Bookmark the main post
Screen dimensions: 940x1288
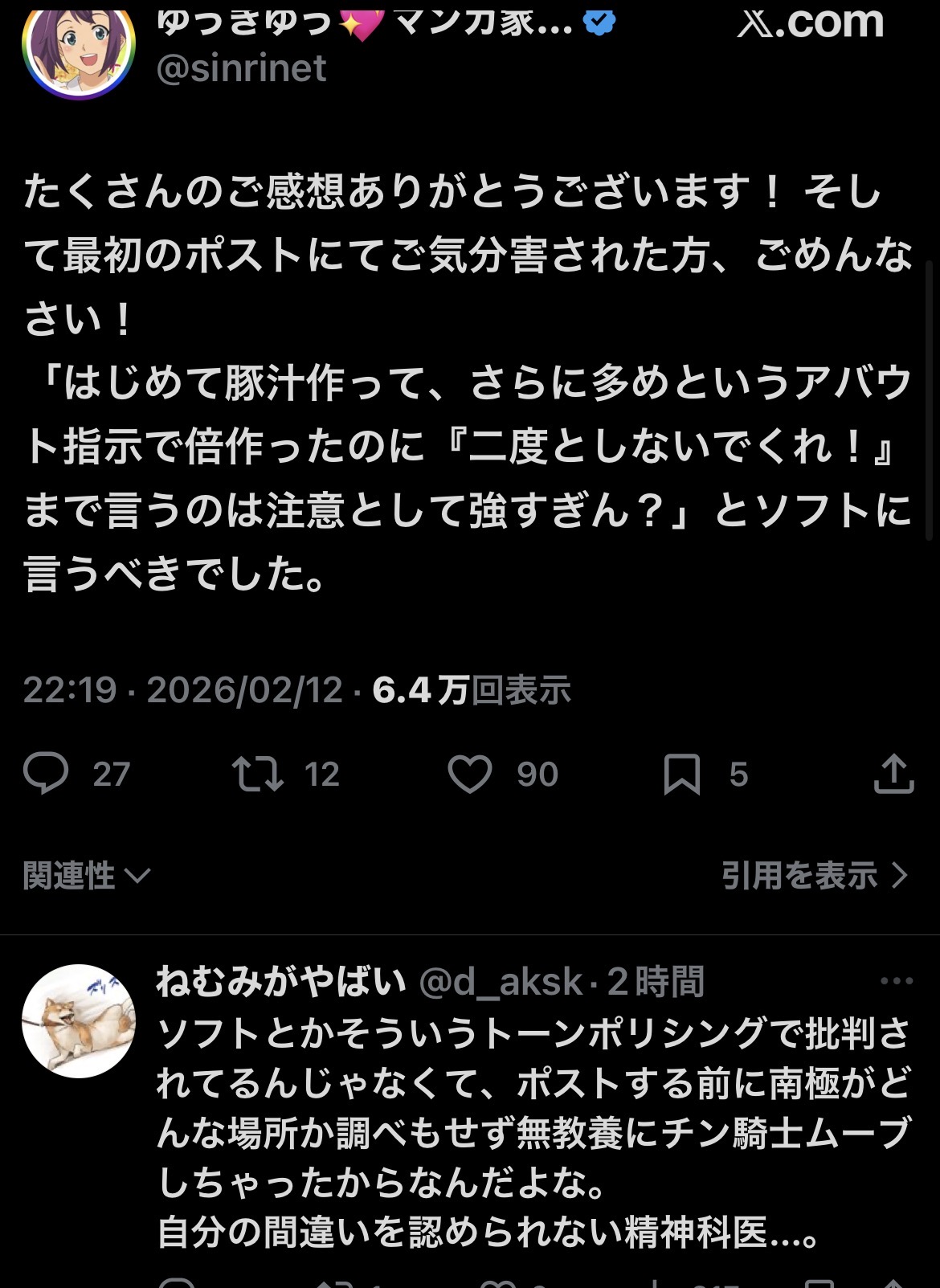pyautogui.click(x=681, y=774)
